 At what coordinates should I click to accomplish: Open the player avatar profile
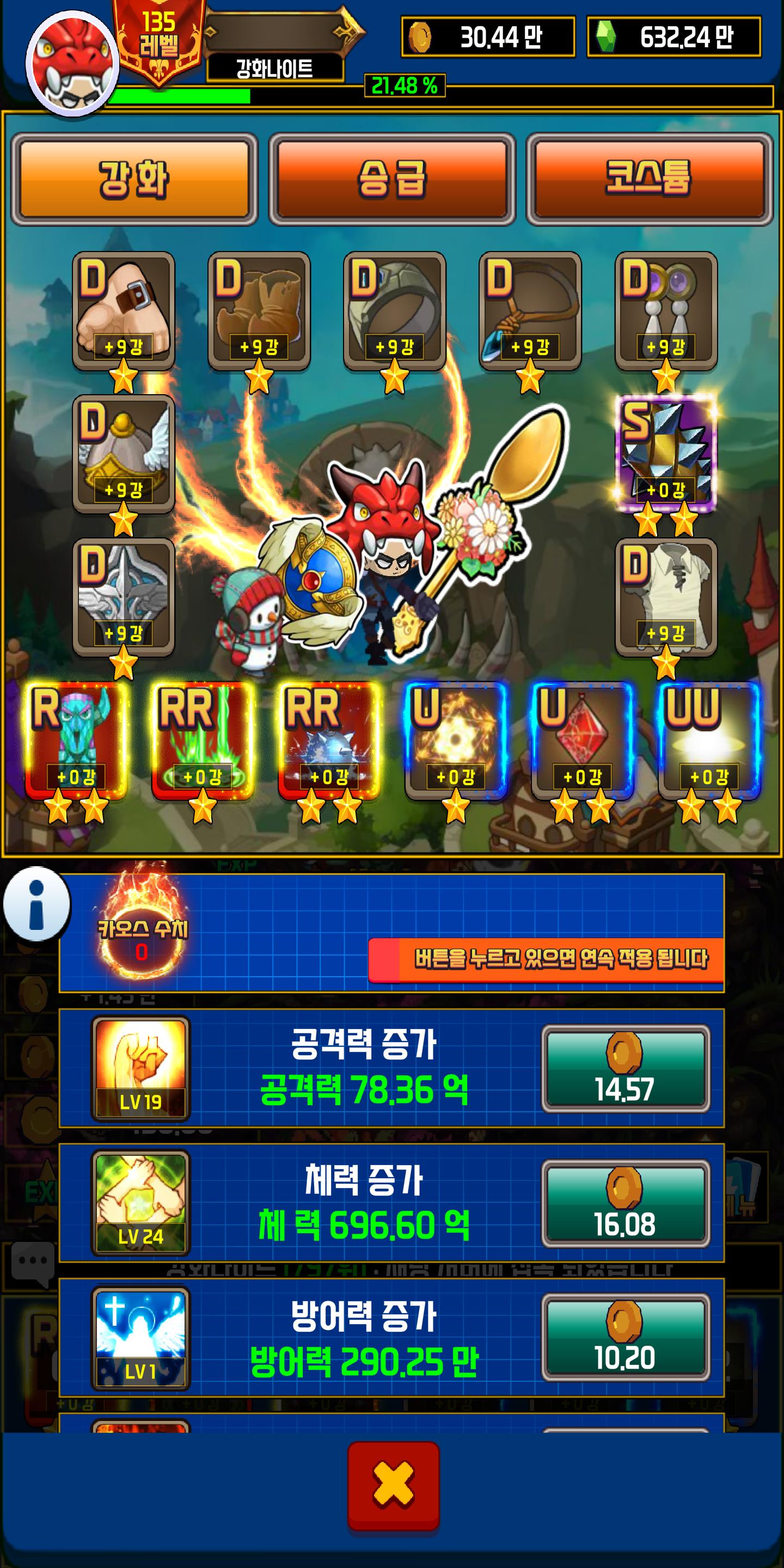[72, 63]
